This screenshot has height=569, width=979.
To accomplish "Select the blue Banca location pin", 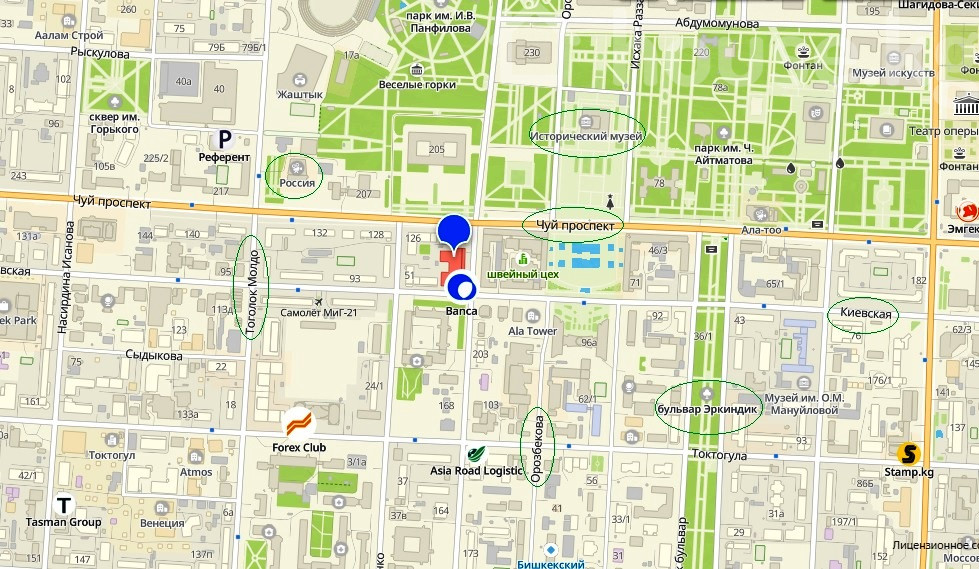I will (454, 231).
